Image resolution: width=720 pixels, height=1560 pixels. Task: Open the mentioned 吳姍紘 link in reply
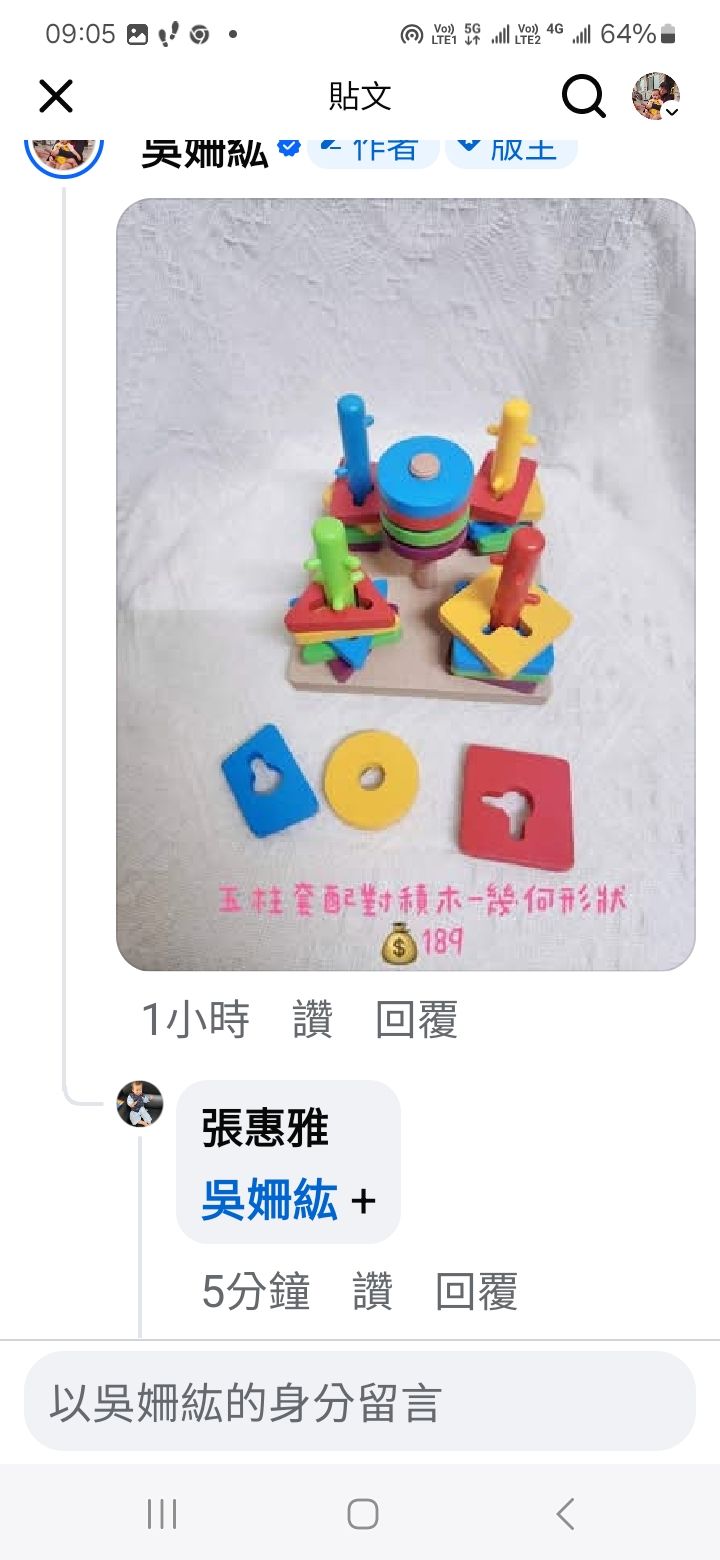(x=269, y=1200)
